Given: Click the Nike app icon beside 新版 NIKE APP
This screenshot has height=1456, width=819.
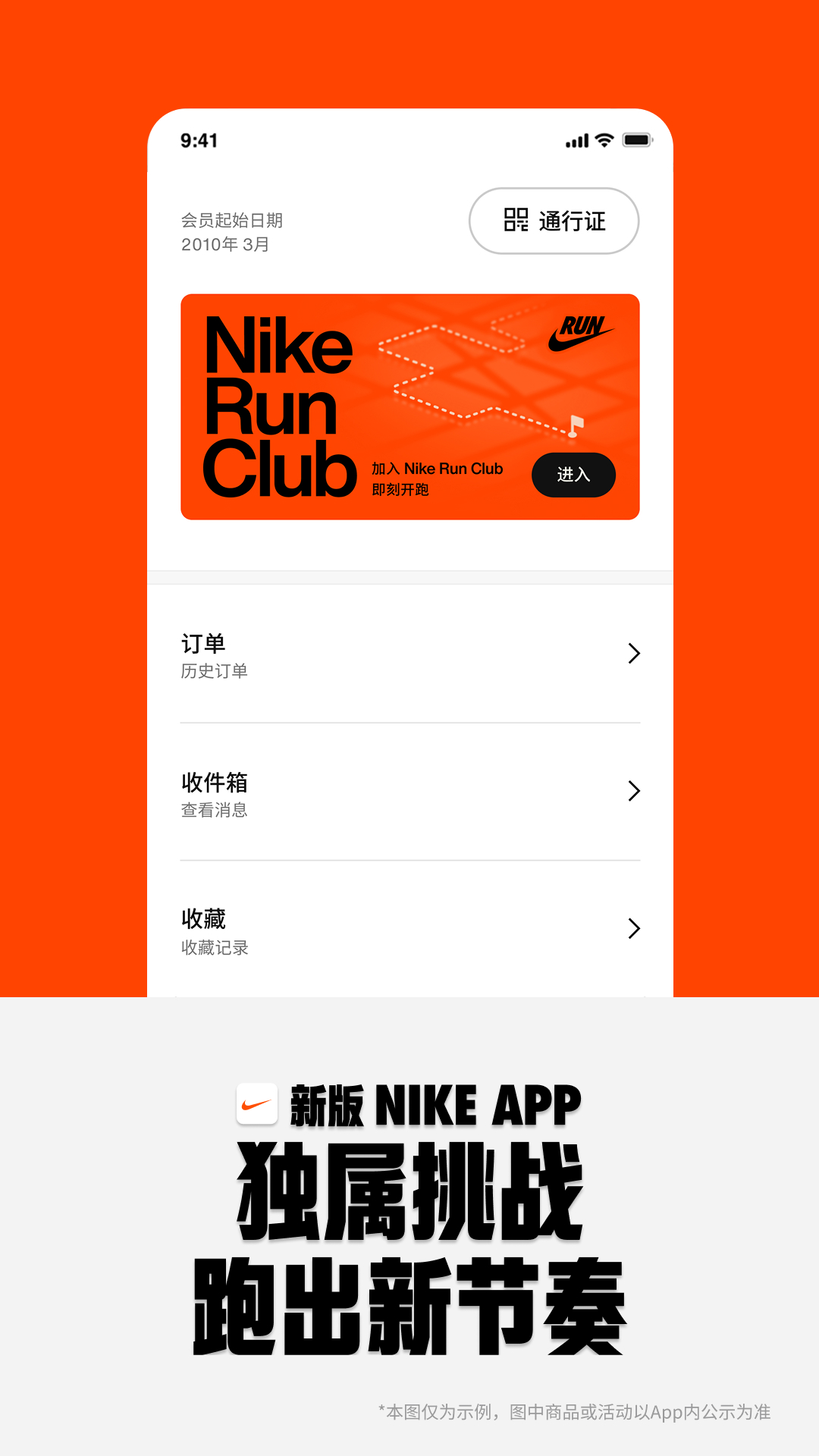Looking at the screenshot, I should point(257,1101).
